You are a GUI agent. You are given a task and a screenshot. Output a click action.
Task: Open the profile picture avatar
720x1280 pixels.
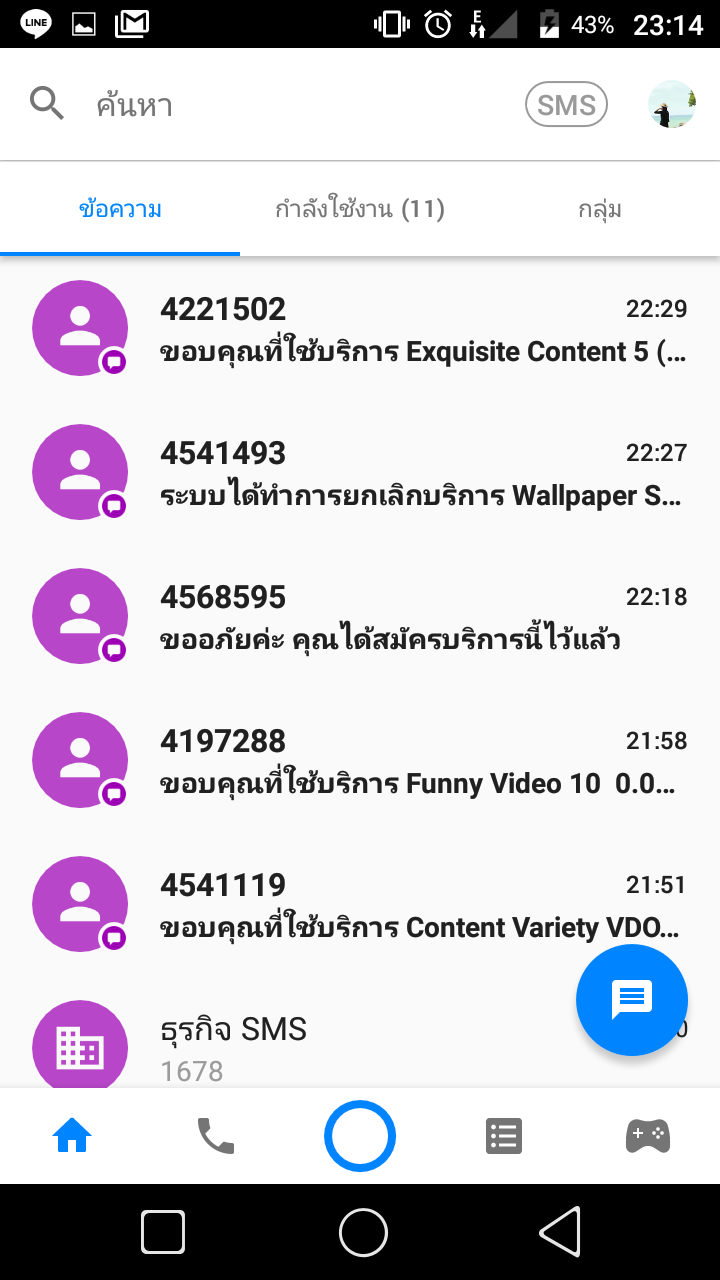[671, 104]
